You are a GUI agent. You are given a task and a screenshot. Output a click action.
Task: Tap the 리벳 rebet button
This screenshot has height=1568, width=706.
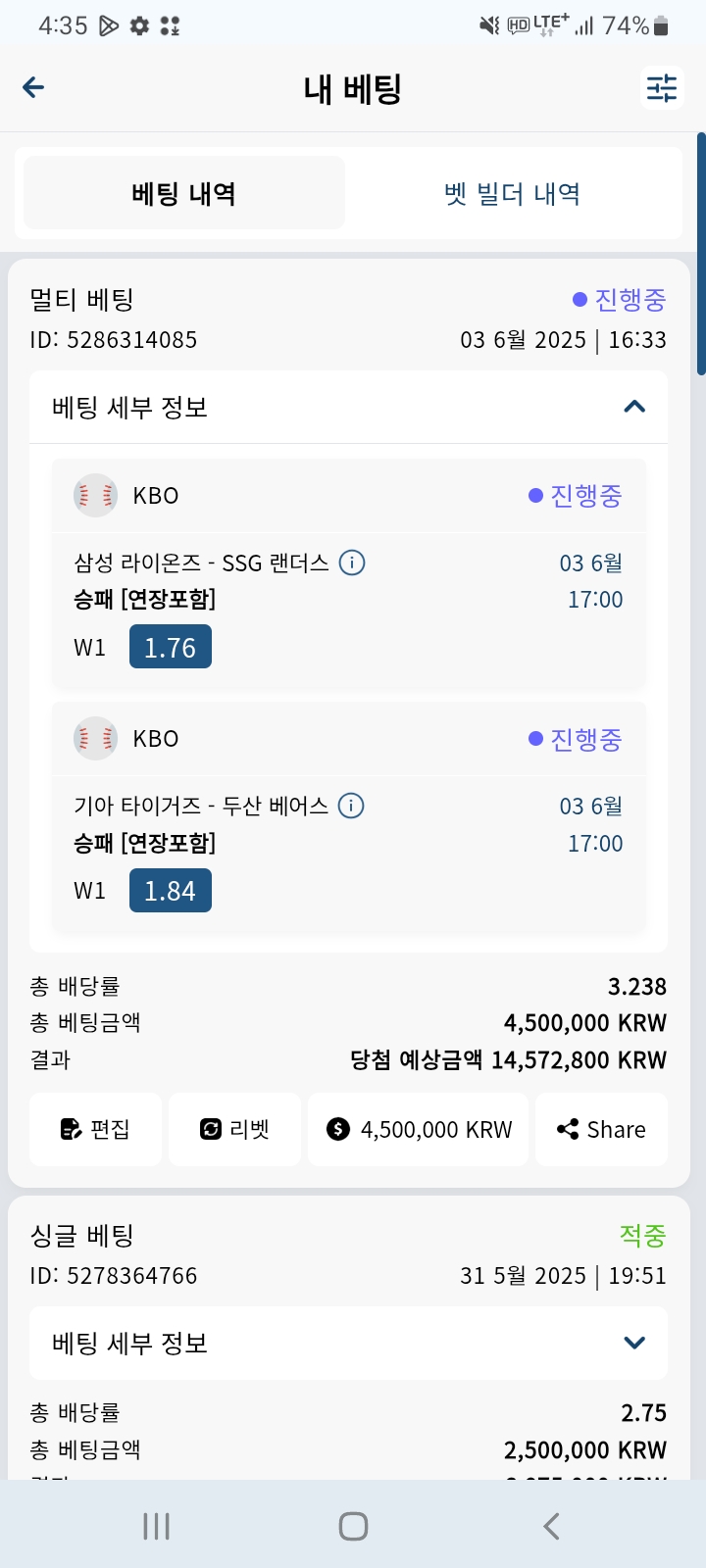pos(234,1129)
